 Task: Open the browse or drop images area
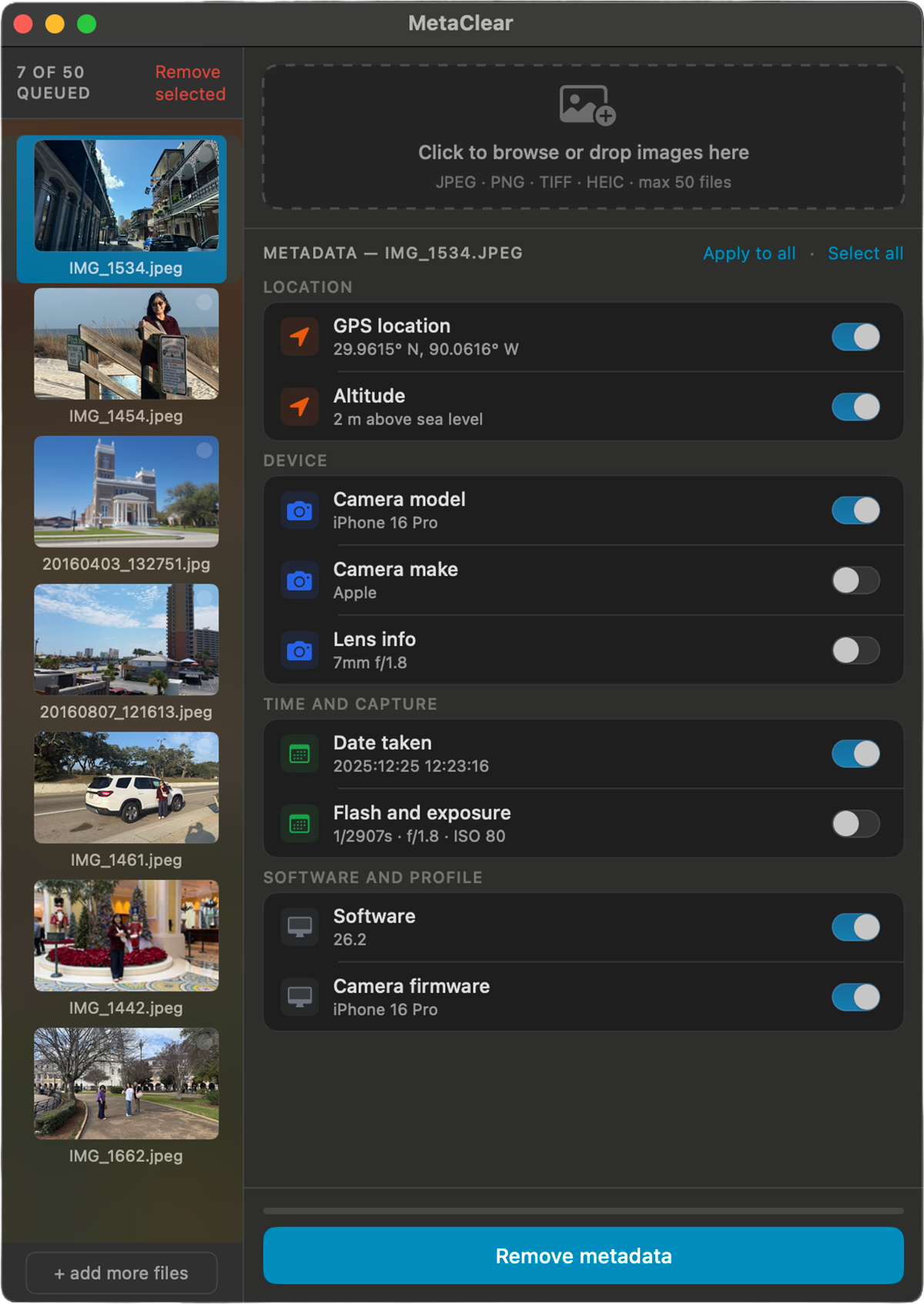coord(583,137)
